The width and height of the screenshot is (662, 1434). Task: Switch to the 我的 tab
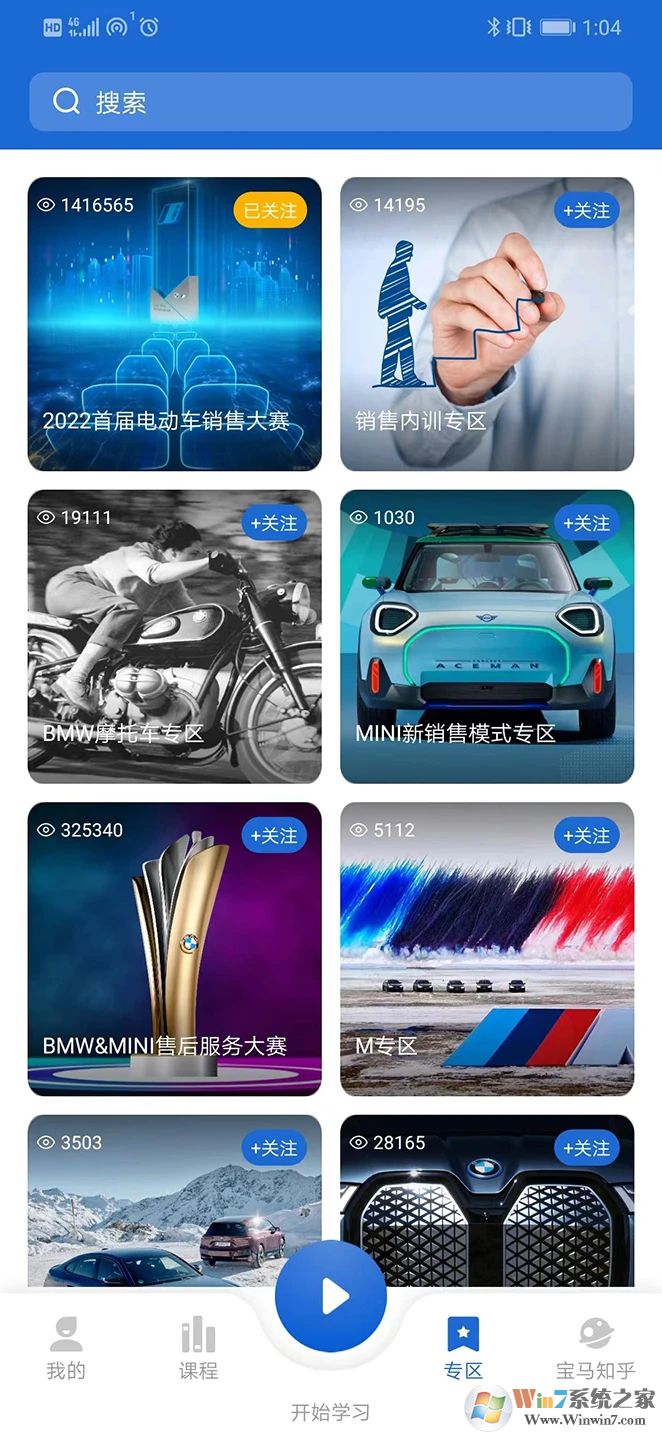66,1348
